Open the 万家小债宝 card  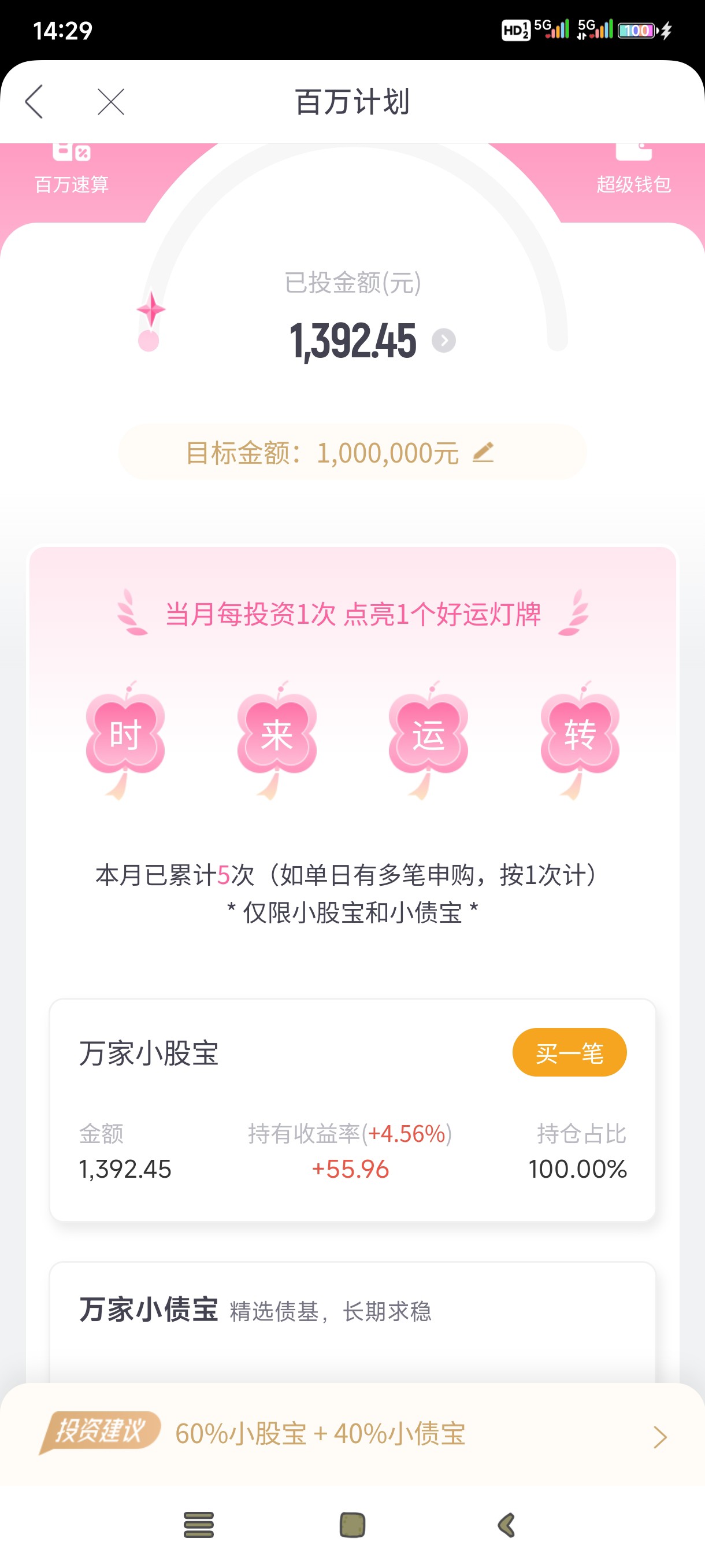coord(352,1322)
